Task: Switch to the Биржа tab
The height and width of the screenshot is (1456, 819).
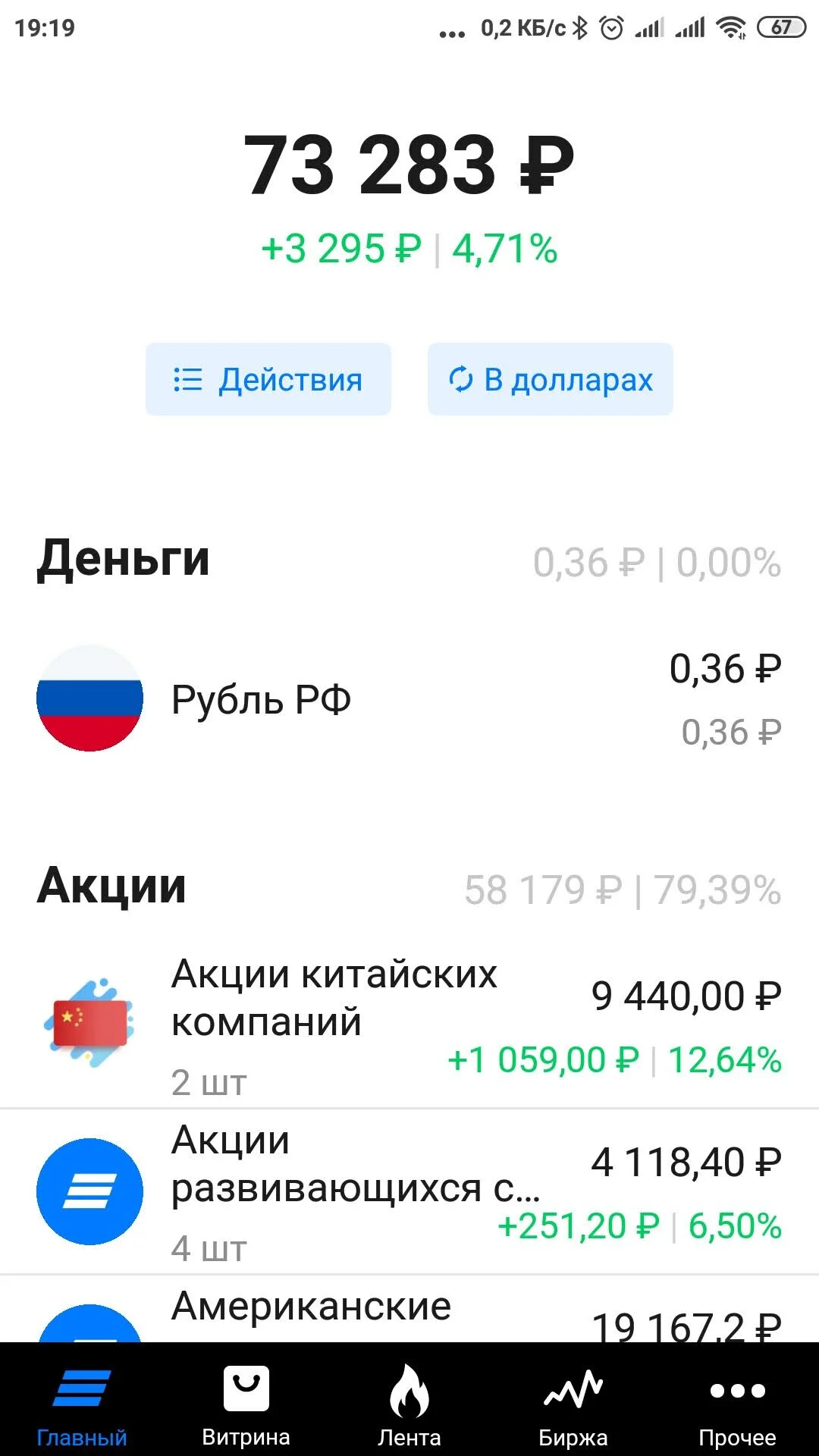Action: coord(573,1400)
